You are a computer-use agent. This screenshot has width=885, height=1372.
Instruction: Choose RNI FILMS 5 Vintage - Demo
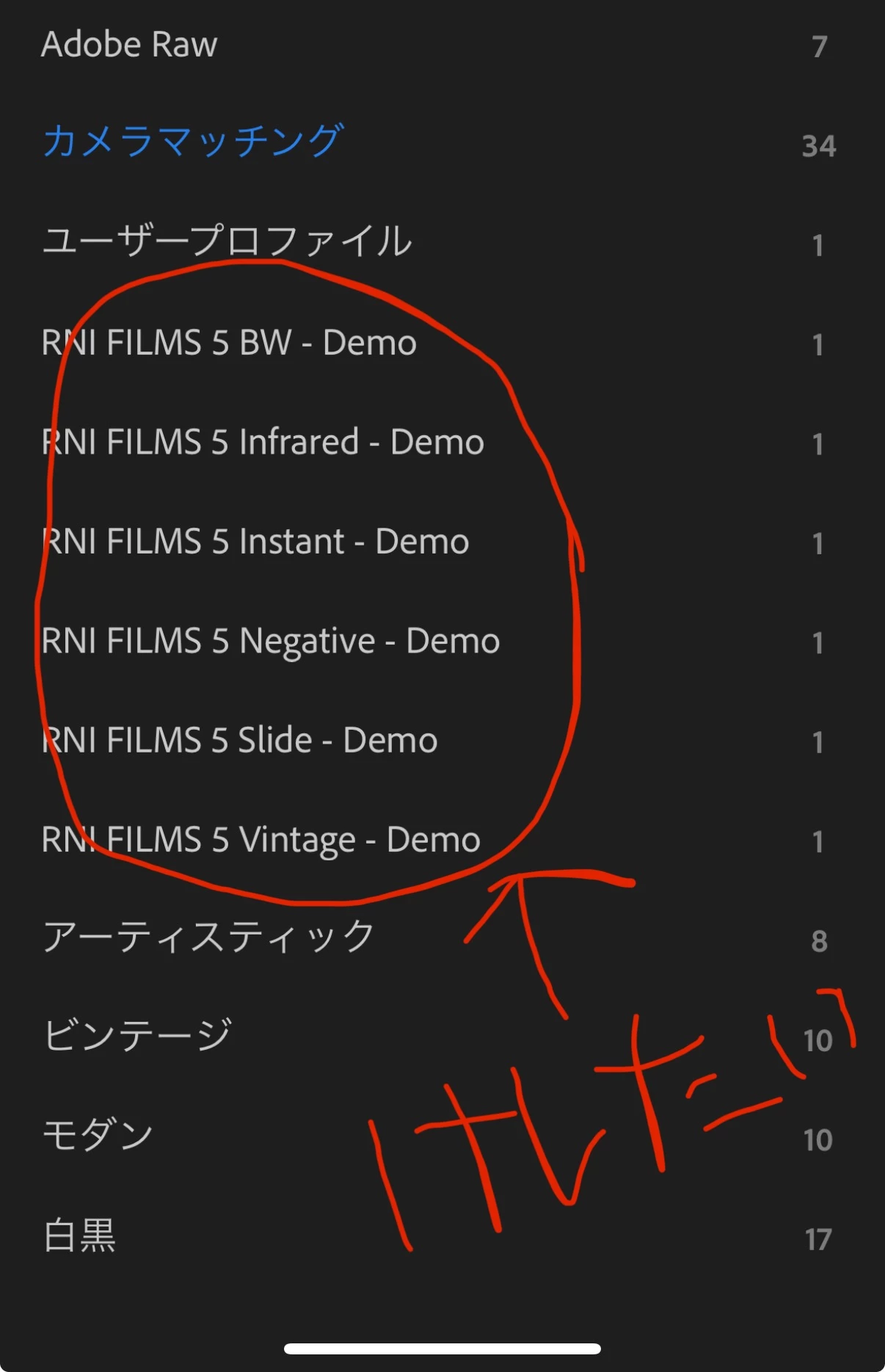261,840
